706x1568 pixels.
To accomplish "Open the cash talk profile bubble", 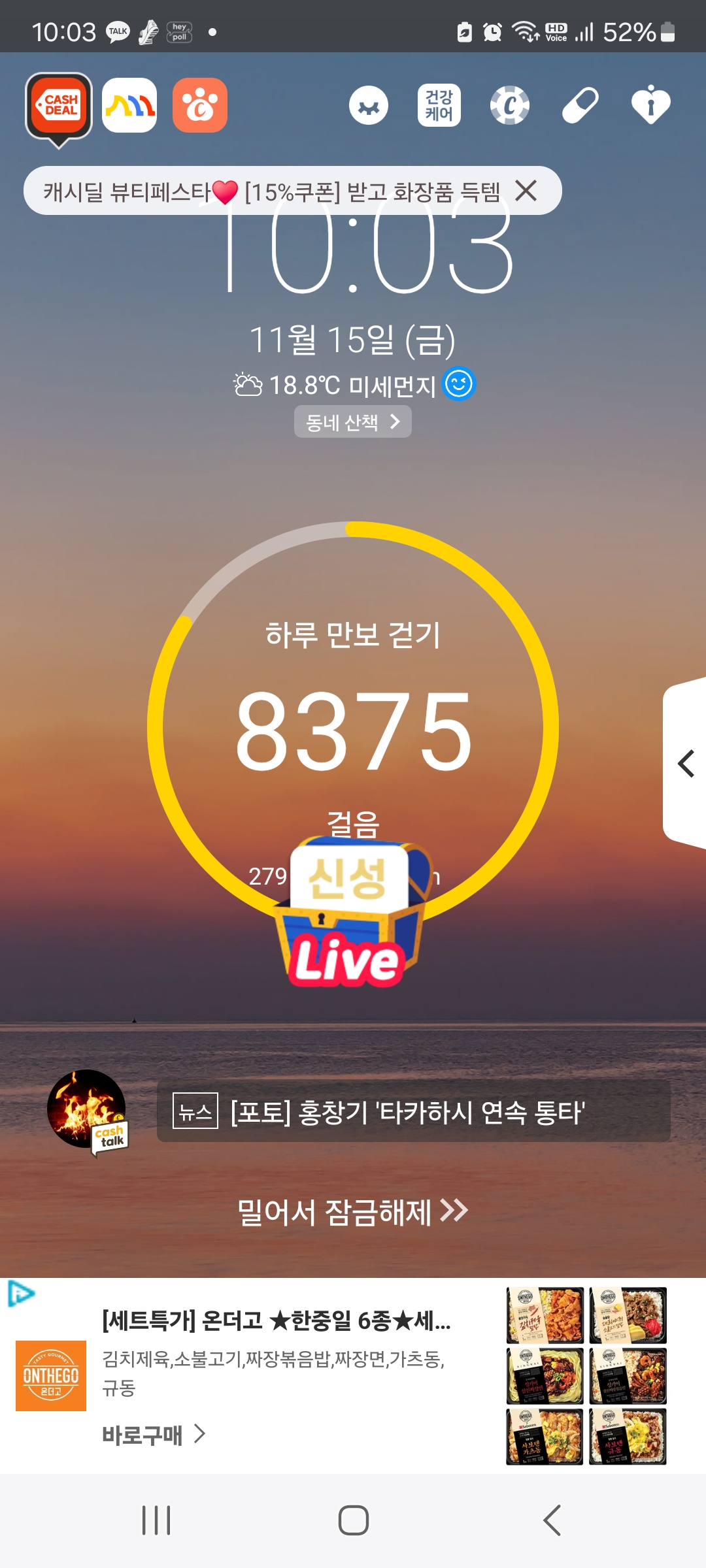I will pos(88,1111).
